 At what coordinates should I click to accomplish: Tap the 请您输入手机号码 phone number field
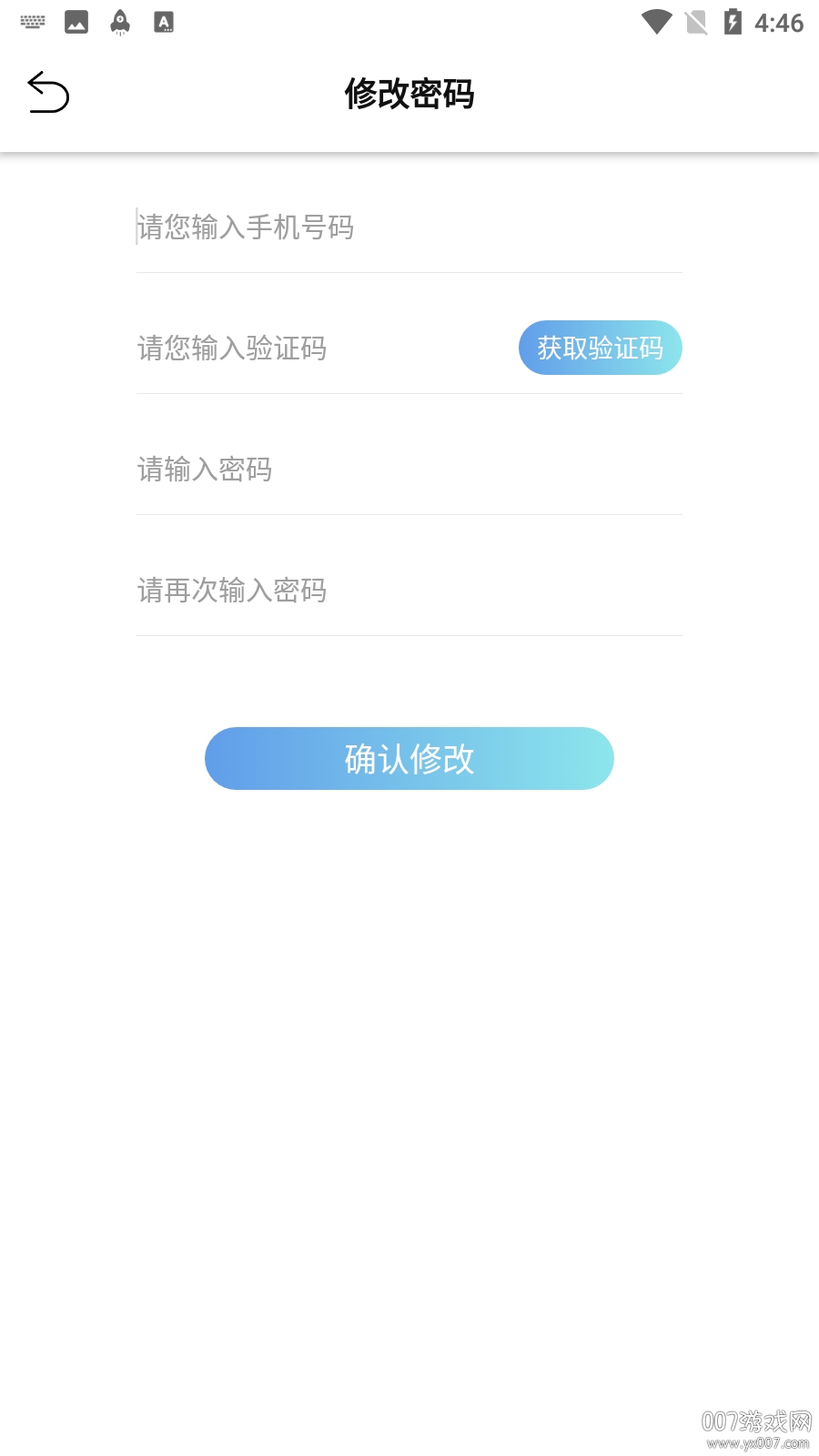pyautogui.click(x=364, y=229)
